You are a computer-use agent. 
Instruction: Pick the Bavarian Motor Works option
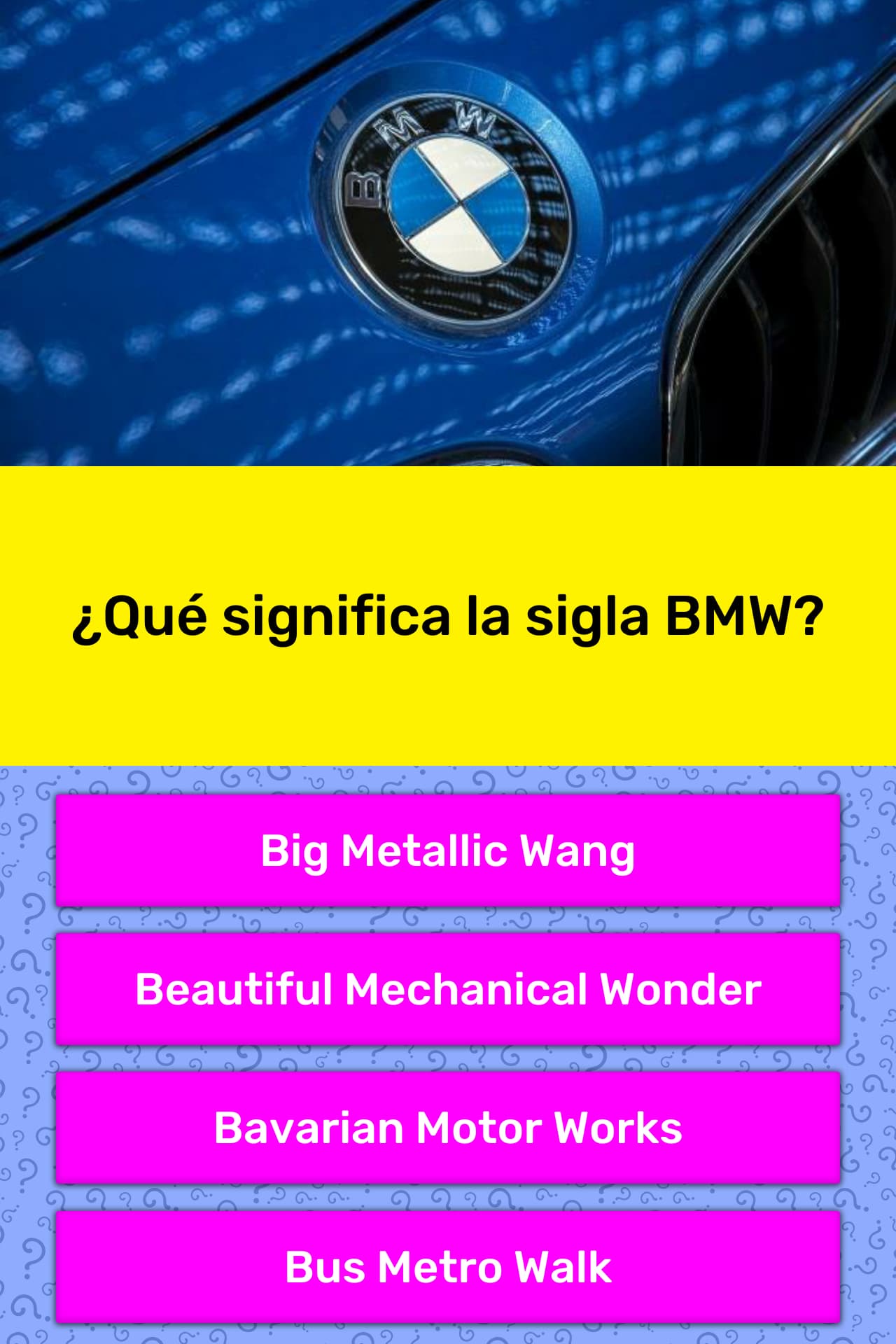click(x=448, y=1128)
